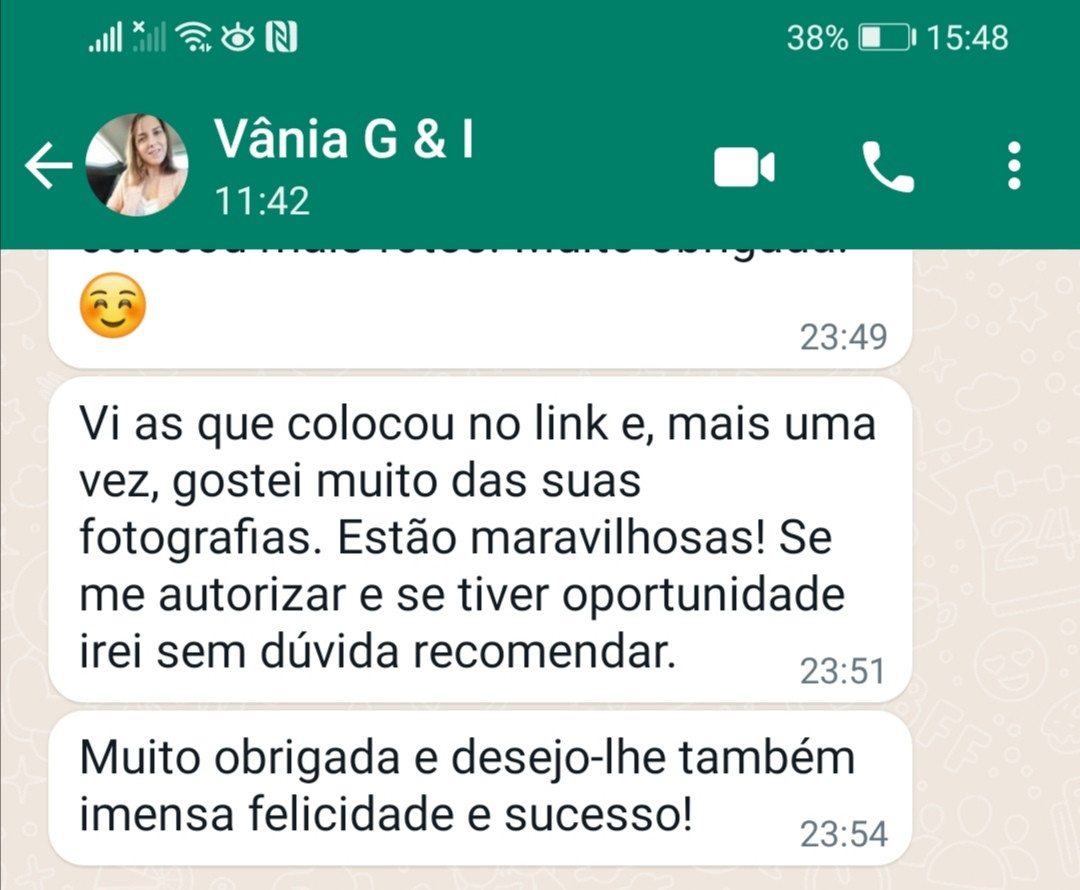Start a voice call with Vânia
Image resolution: width=1080 pixels, height=890 pixels.
click(887, 167)
